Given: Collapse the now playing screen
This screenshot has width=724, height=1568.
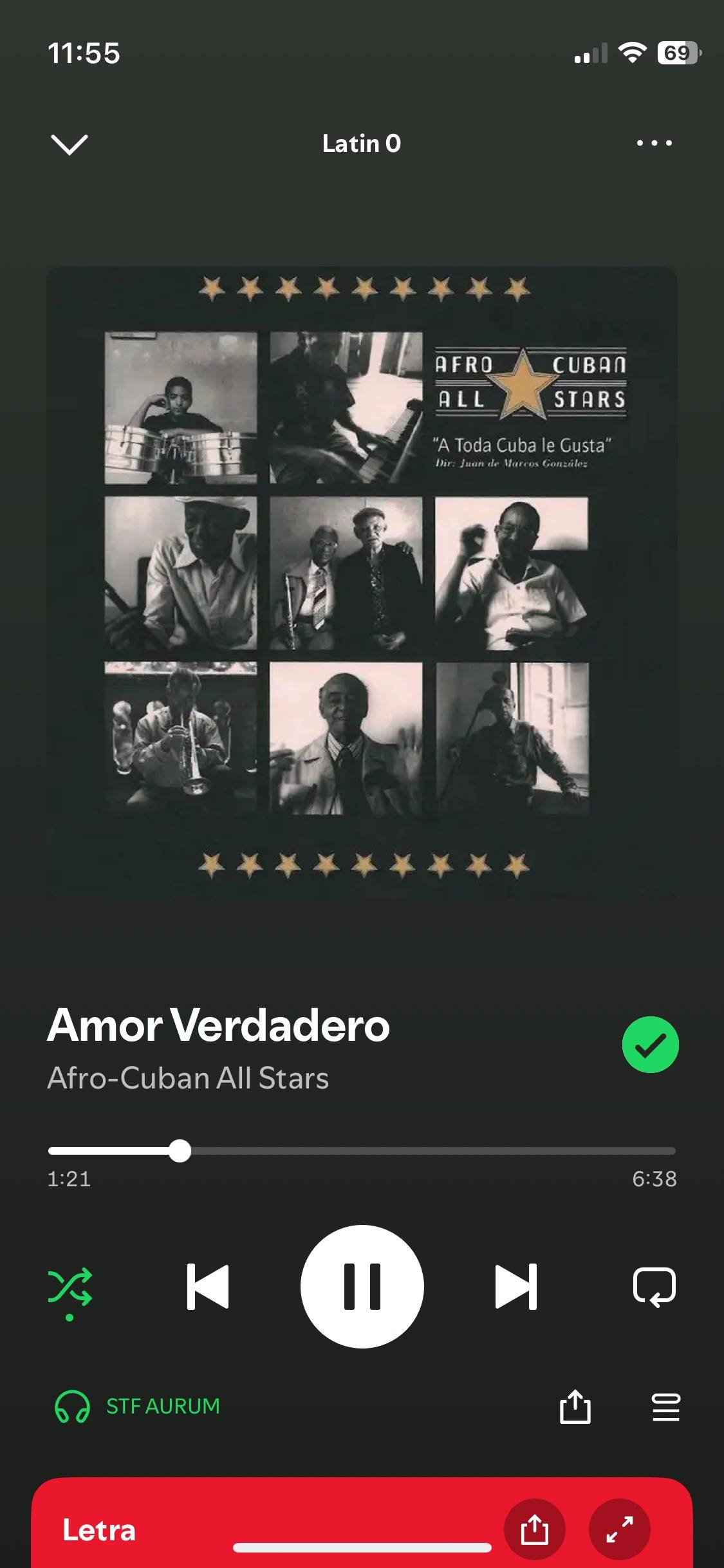Looking at the screenshot, I should (x=69, y=144).
